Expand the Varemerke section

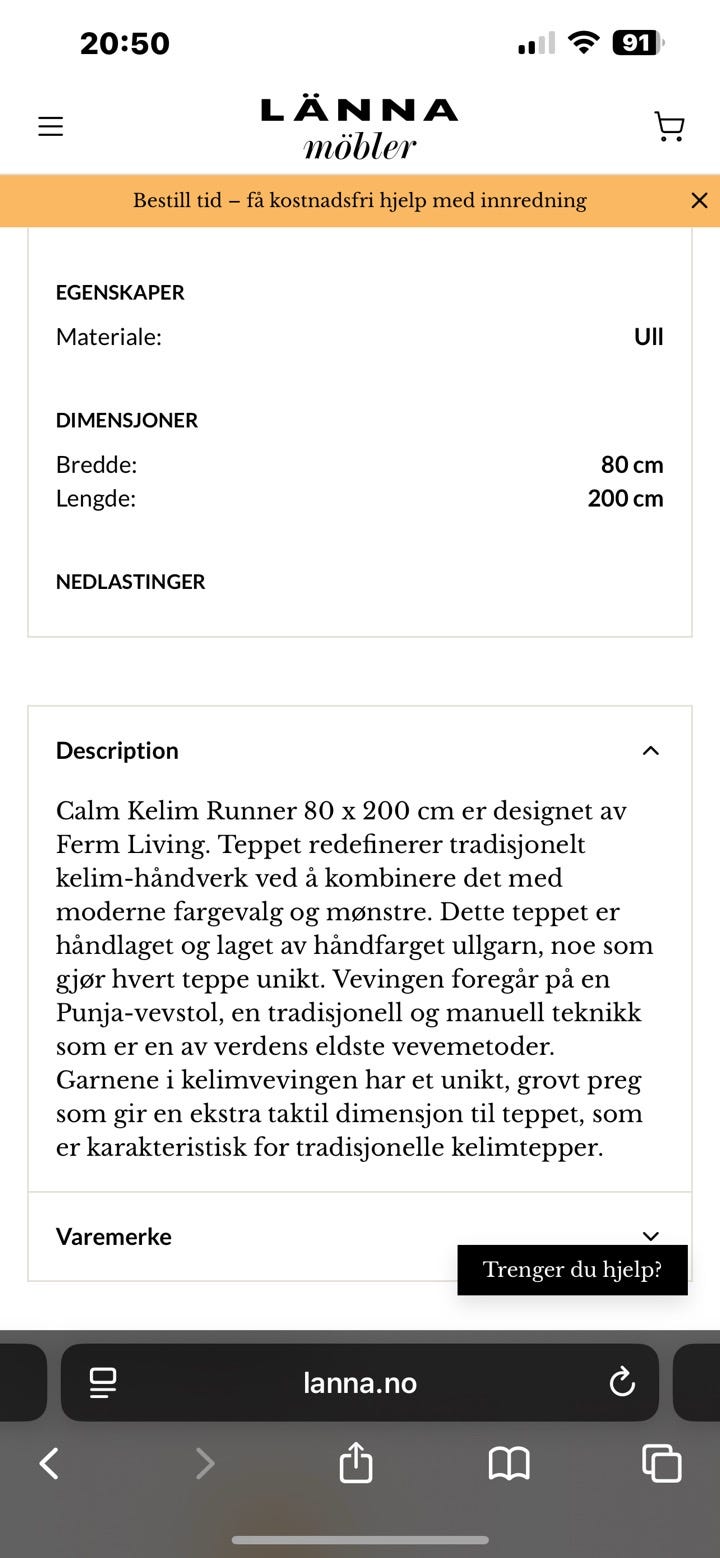coord(650,1236)
